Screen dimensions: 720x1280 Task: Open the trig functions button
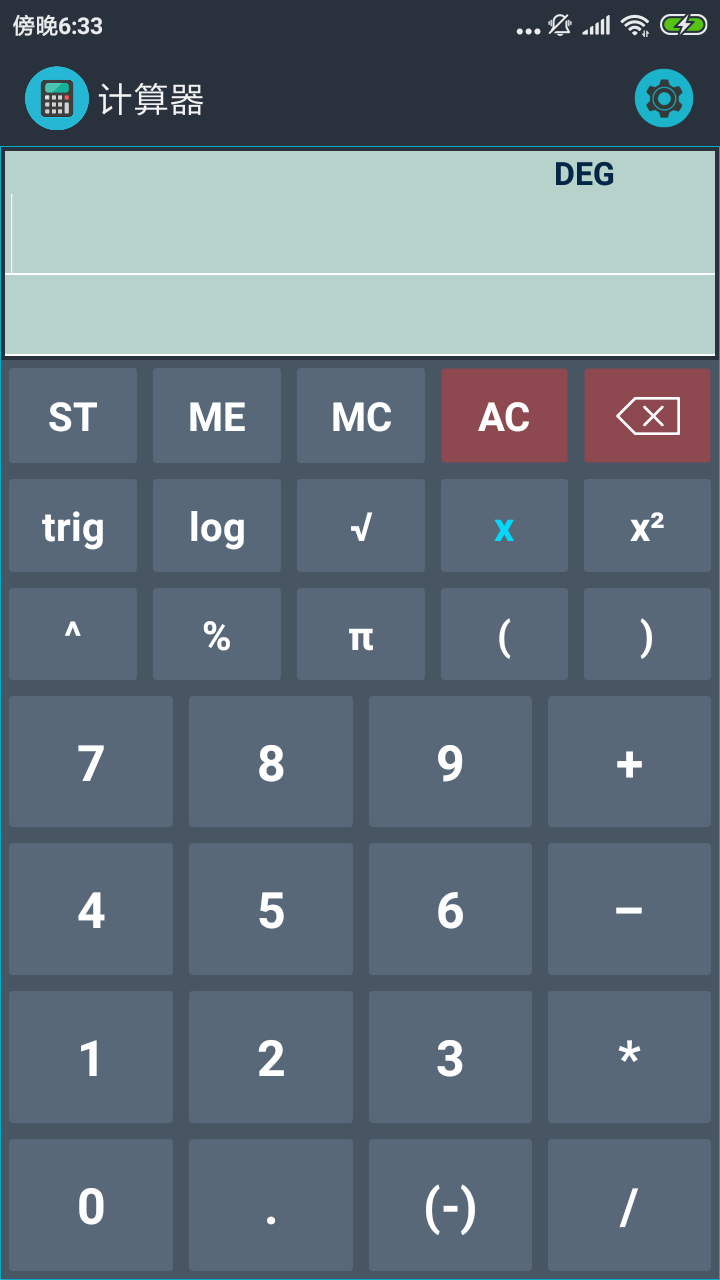point(73,526)
